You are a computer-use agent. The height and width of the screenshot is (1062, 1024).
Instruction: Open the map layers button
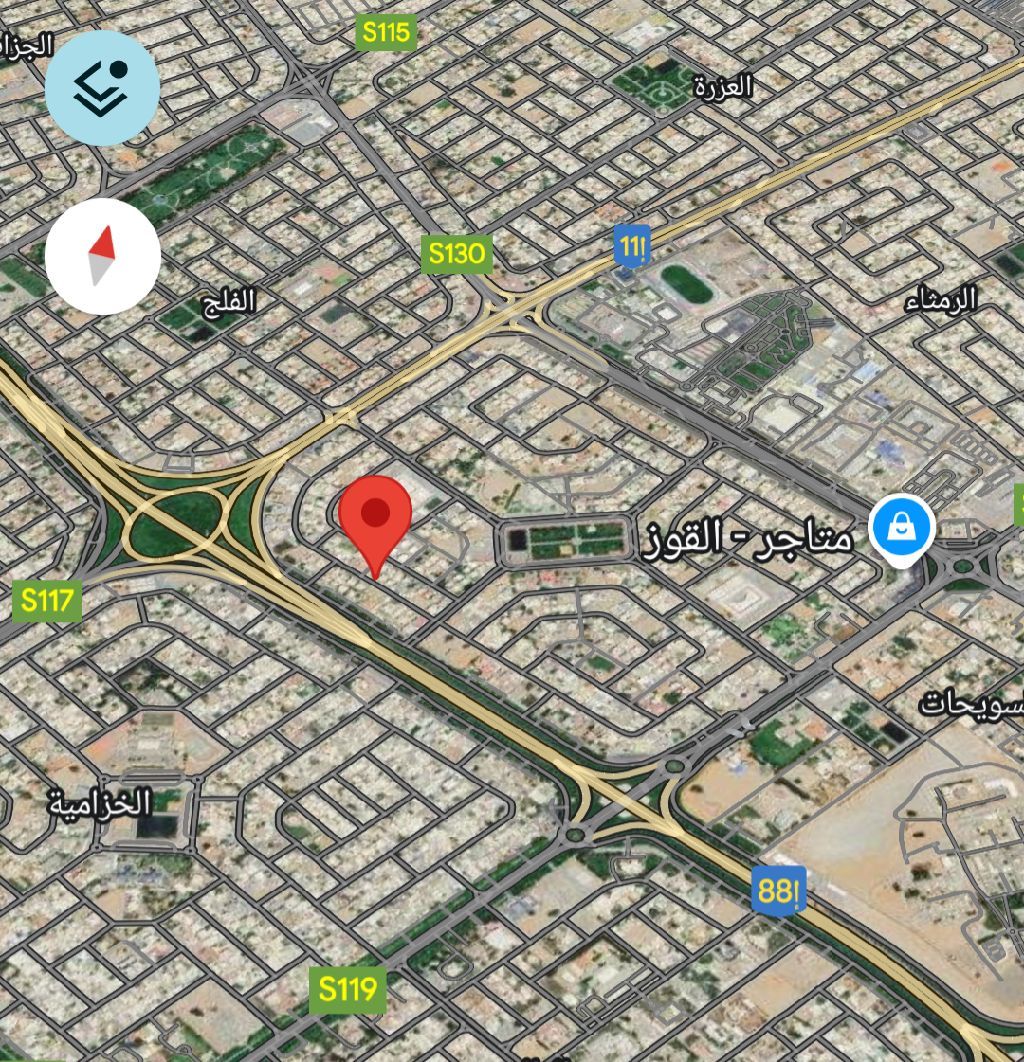(103, 87)
